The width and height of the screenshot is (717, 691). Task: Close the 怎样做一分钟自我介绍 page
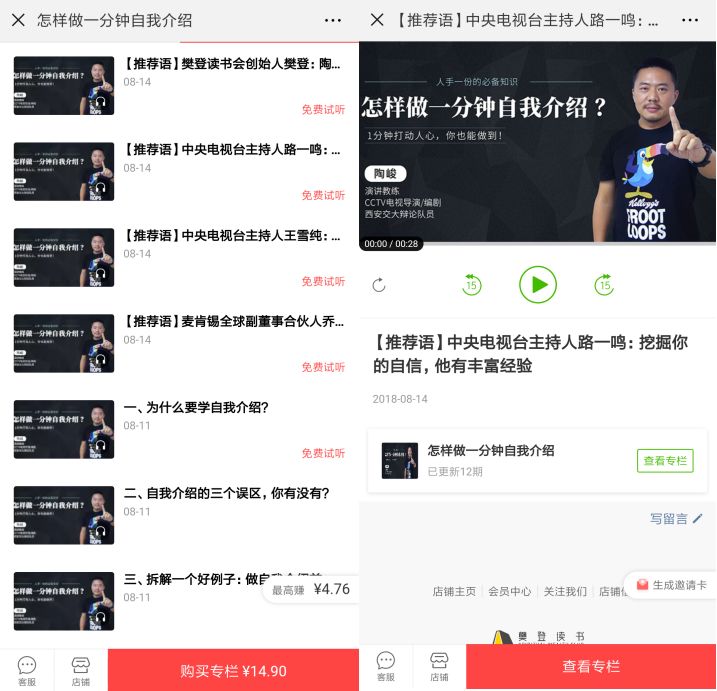[18, 20]
